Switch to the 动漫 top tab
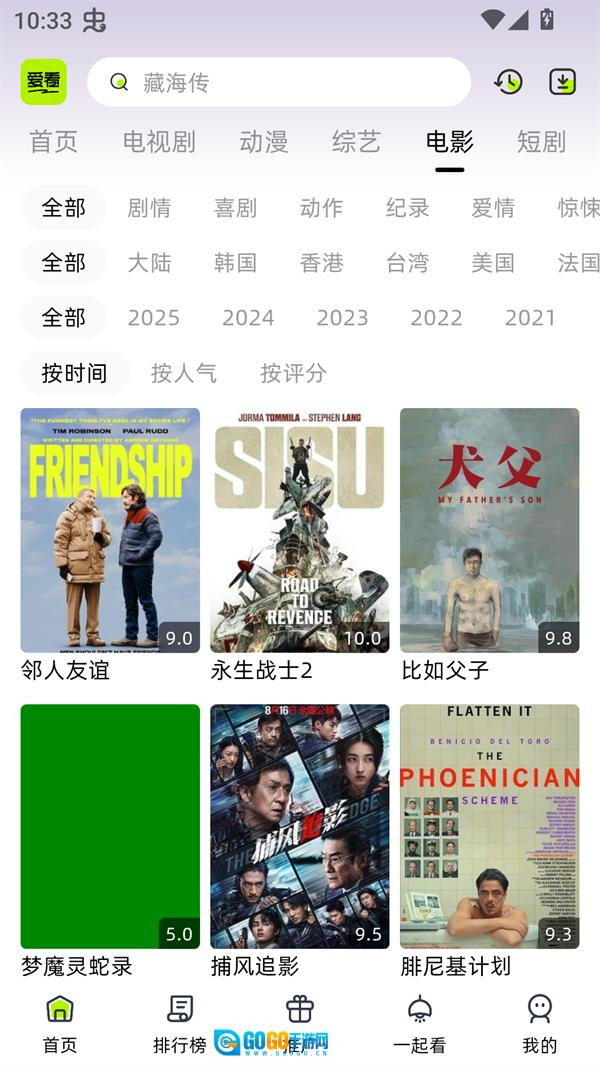This screenshot has height=1066, width=600. click(x=264, y=142)
